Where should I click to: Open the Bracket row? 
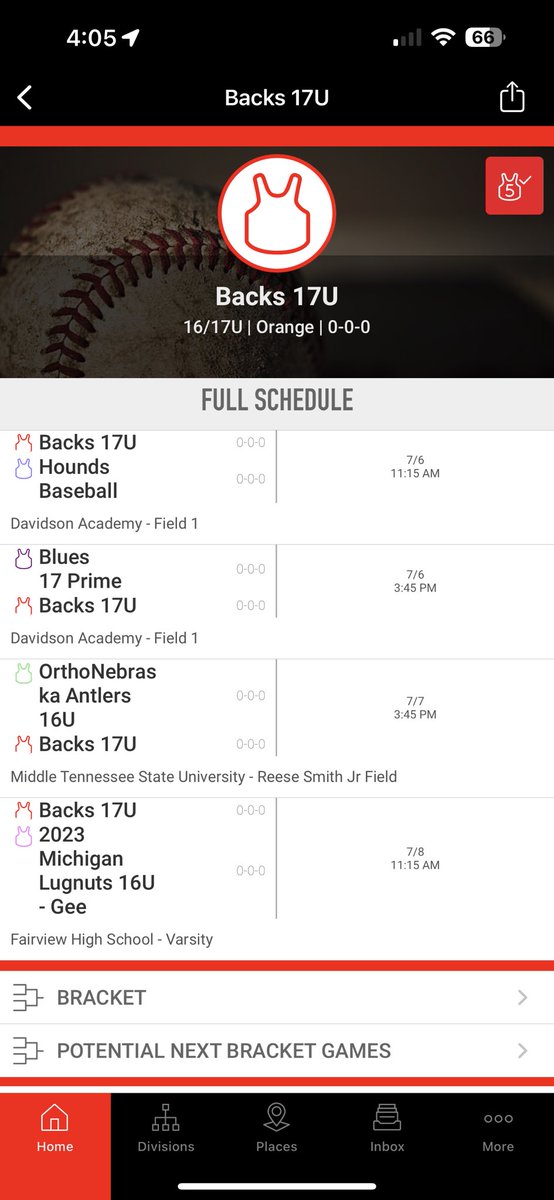coord(277,997)
